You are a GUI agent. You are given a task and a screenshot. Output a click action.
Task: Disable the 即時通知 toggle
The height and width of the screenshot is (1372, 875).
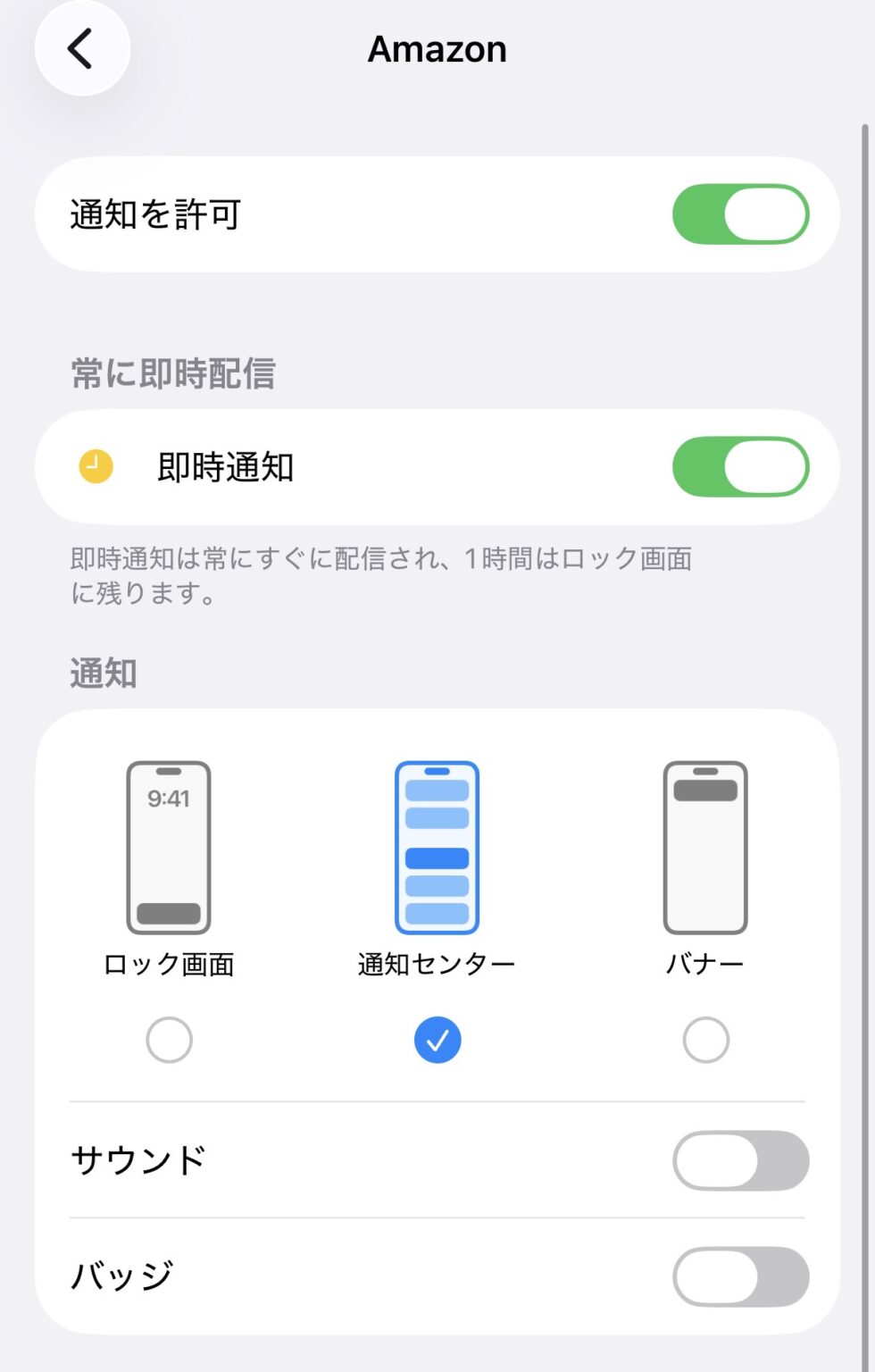point(740,467)
